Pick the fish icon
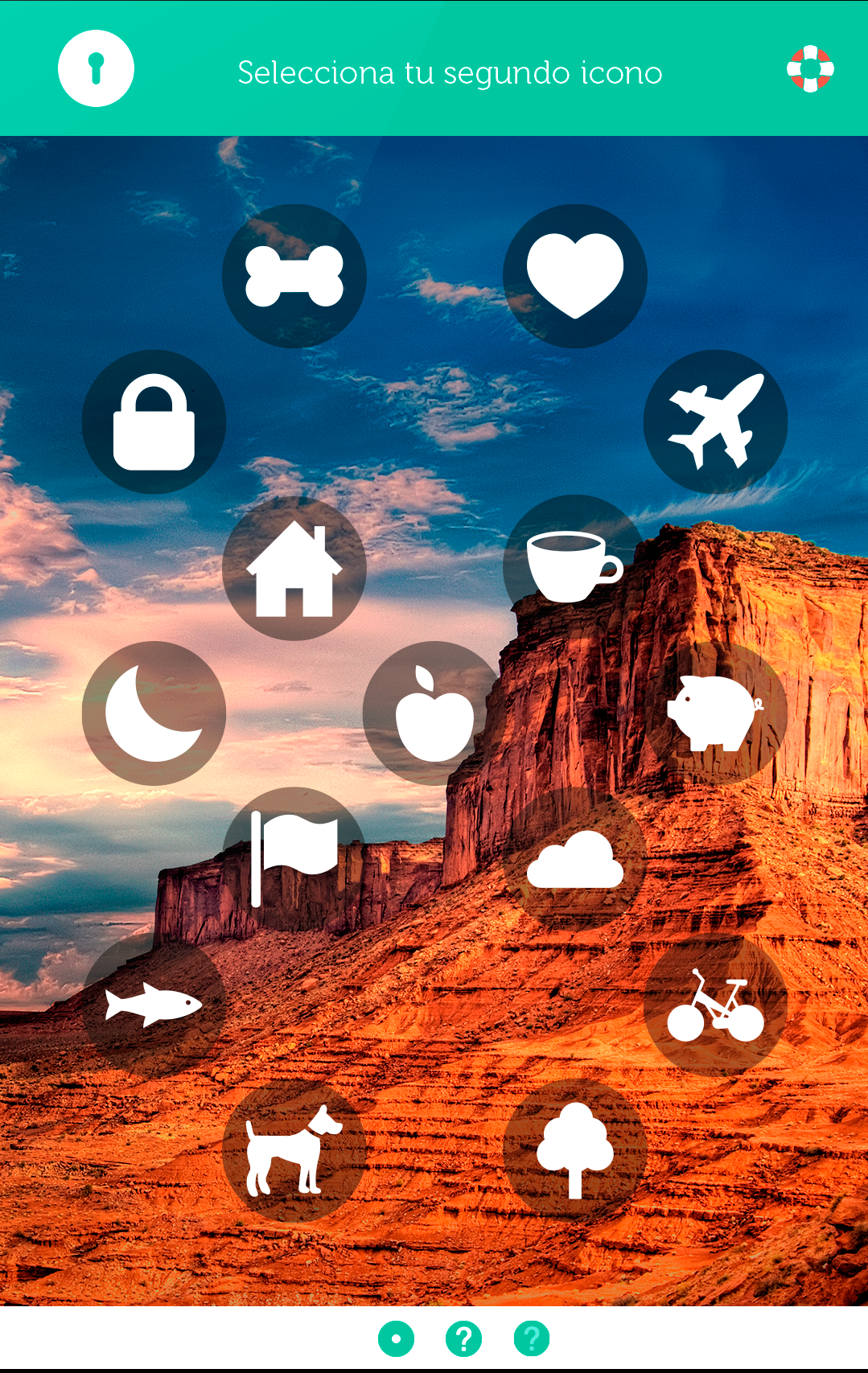 154,1005
